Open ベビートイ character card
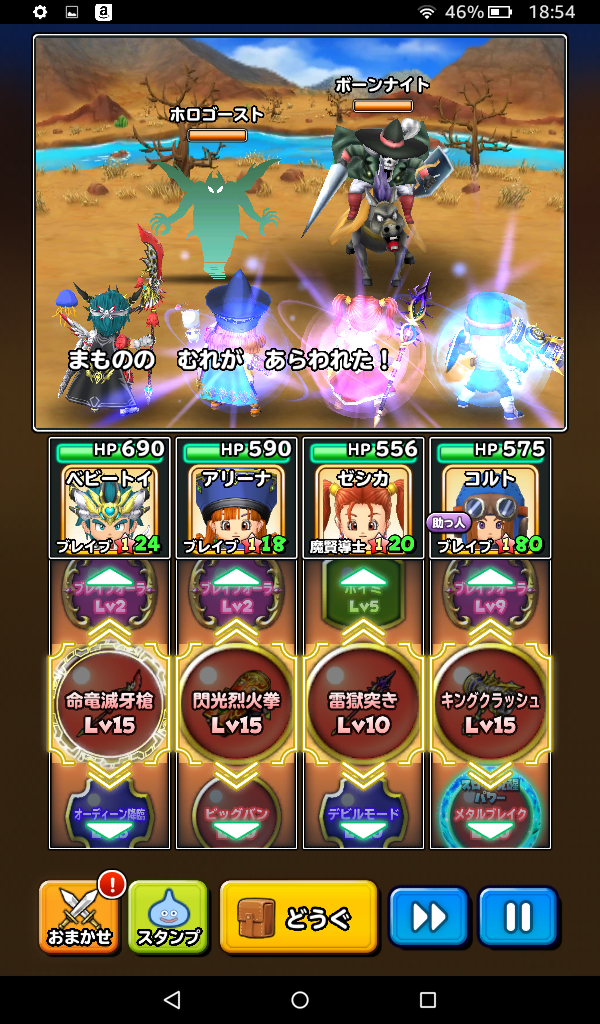The image size is (600, 1024). 109,498
